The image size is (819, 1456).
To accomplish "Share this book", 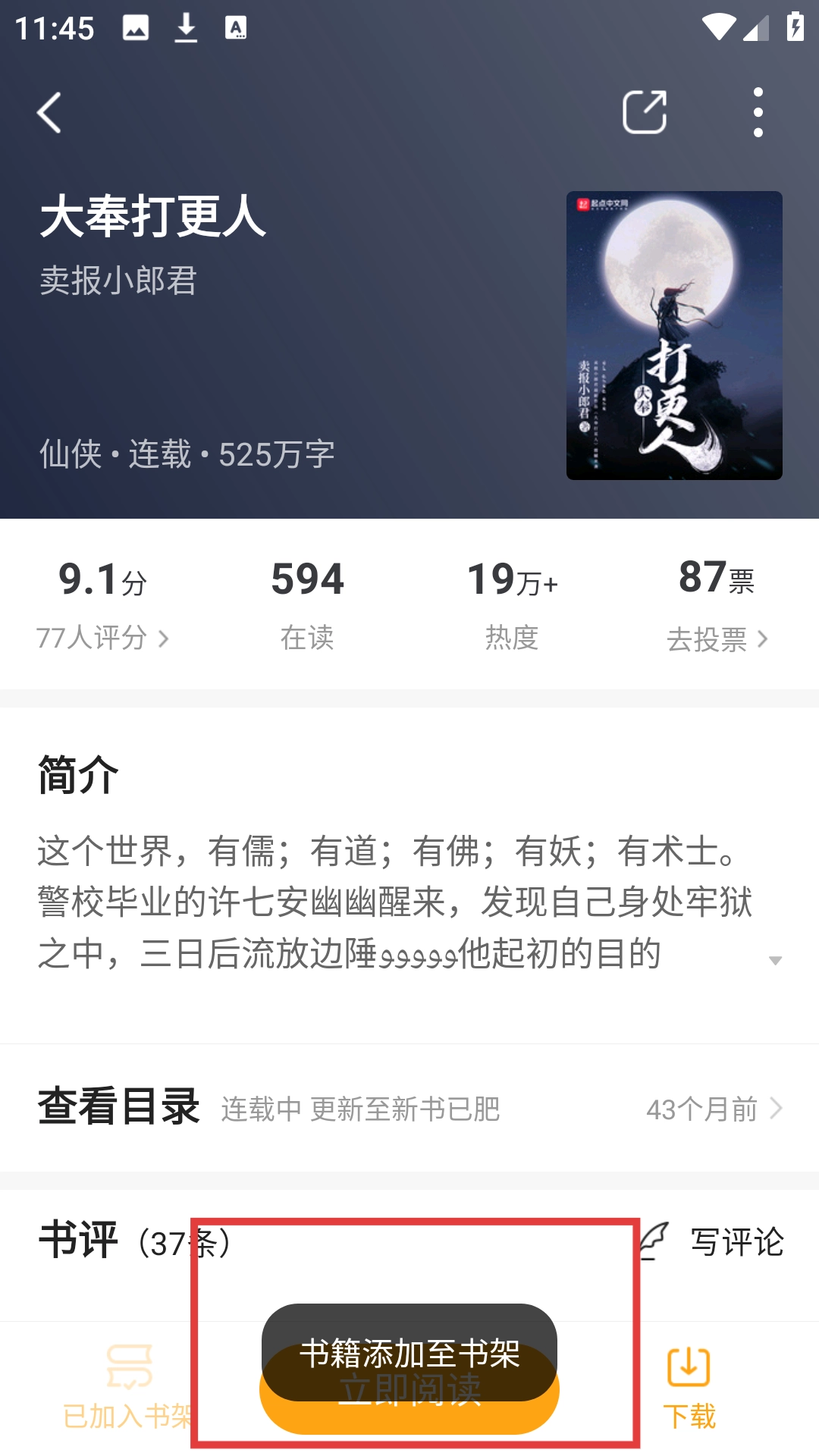I will click(x=644, y=113).
